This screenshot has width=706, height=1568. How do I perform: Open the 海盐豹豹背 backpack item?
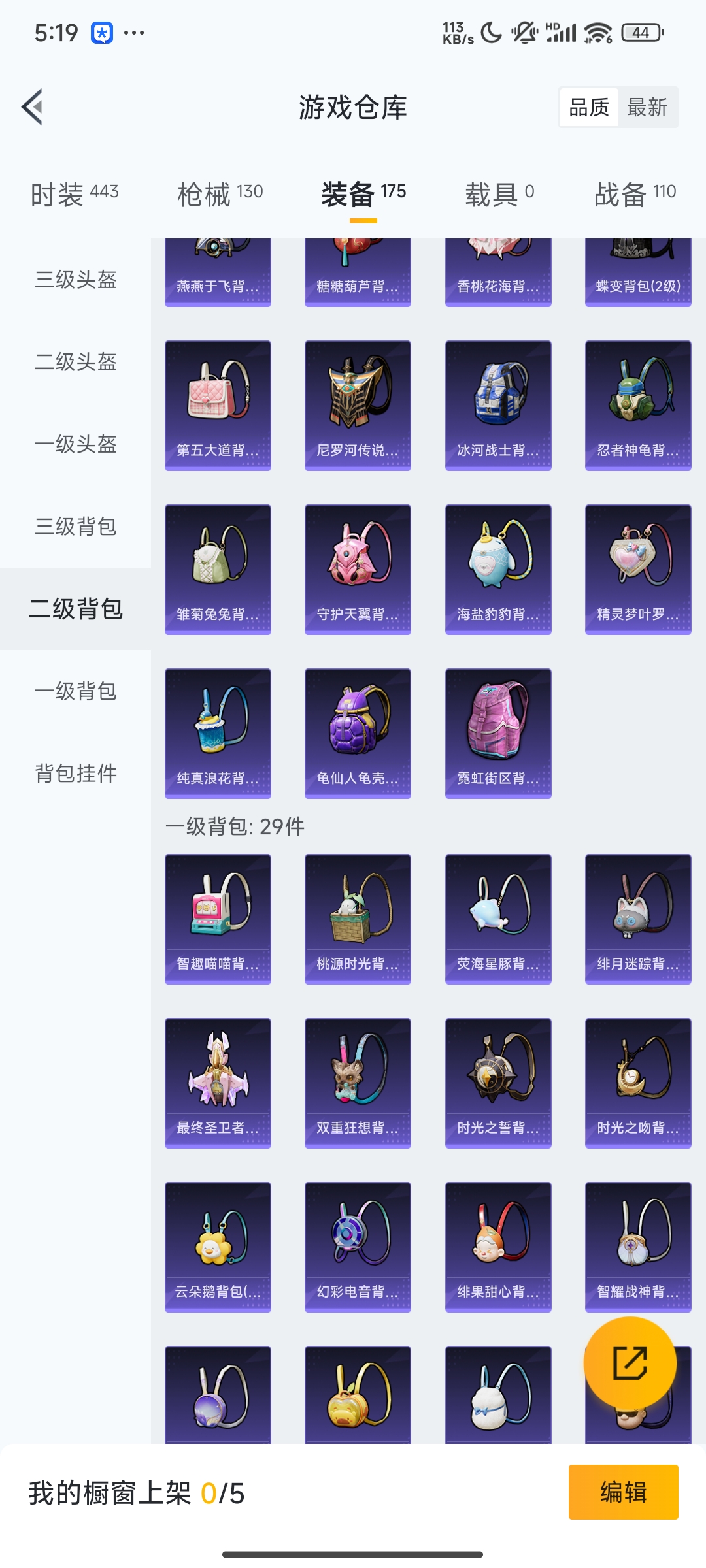498,569
